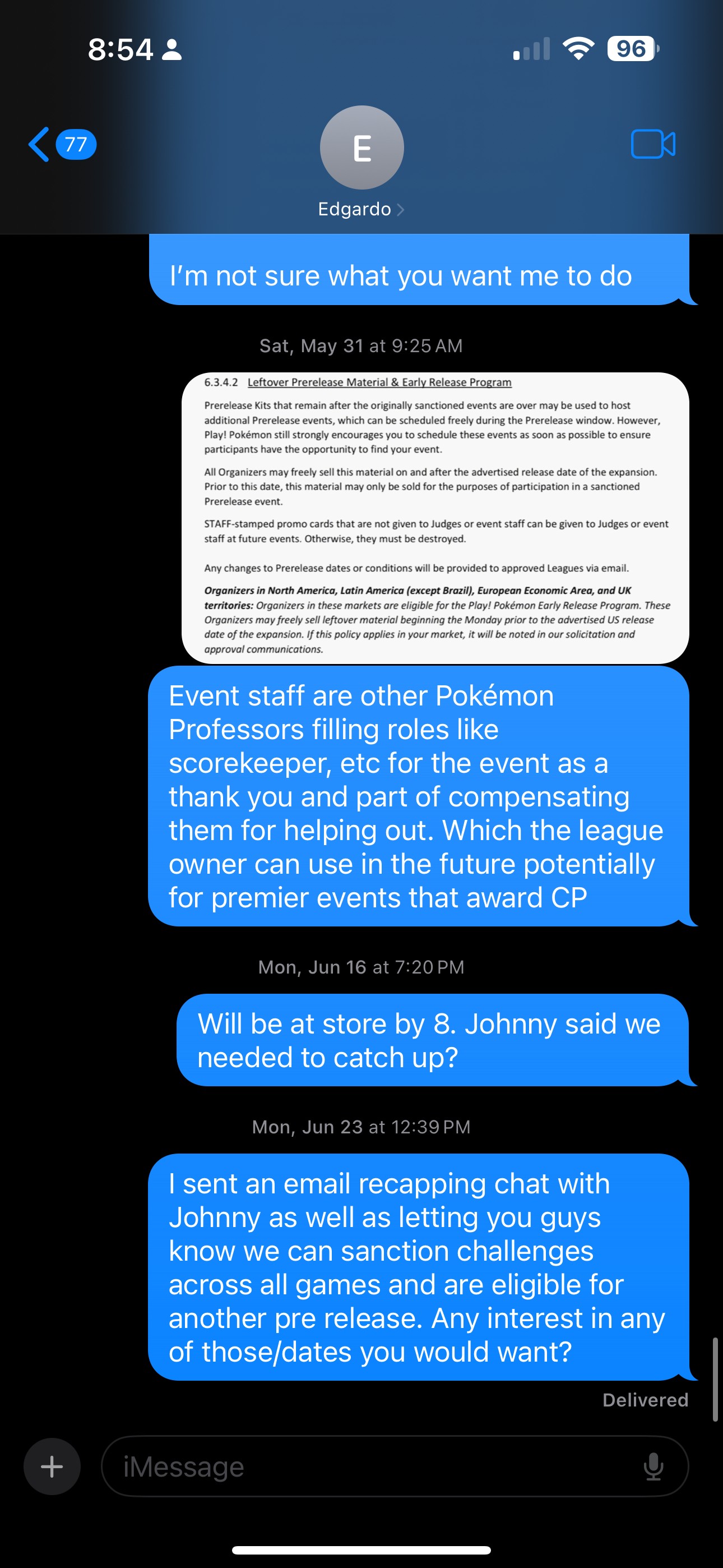Open the Leftover Prerelease Material image attachment
The height and width of the screenshot is (1568, 723).
click(435, 518)
